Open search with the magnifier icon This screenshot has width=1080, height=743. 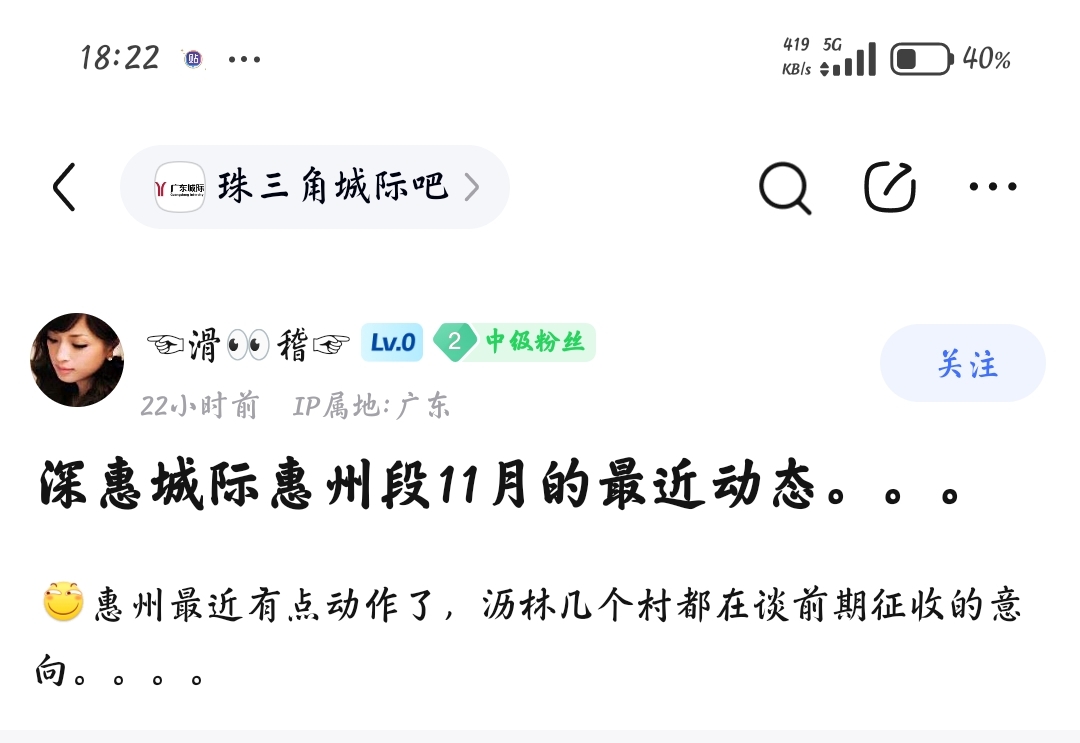pos(784,187)
